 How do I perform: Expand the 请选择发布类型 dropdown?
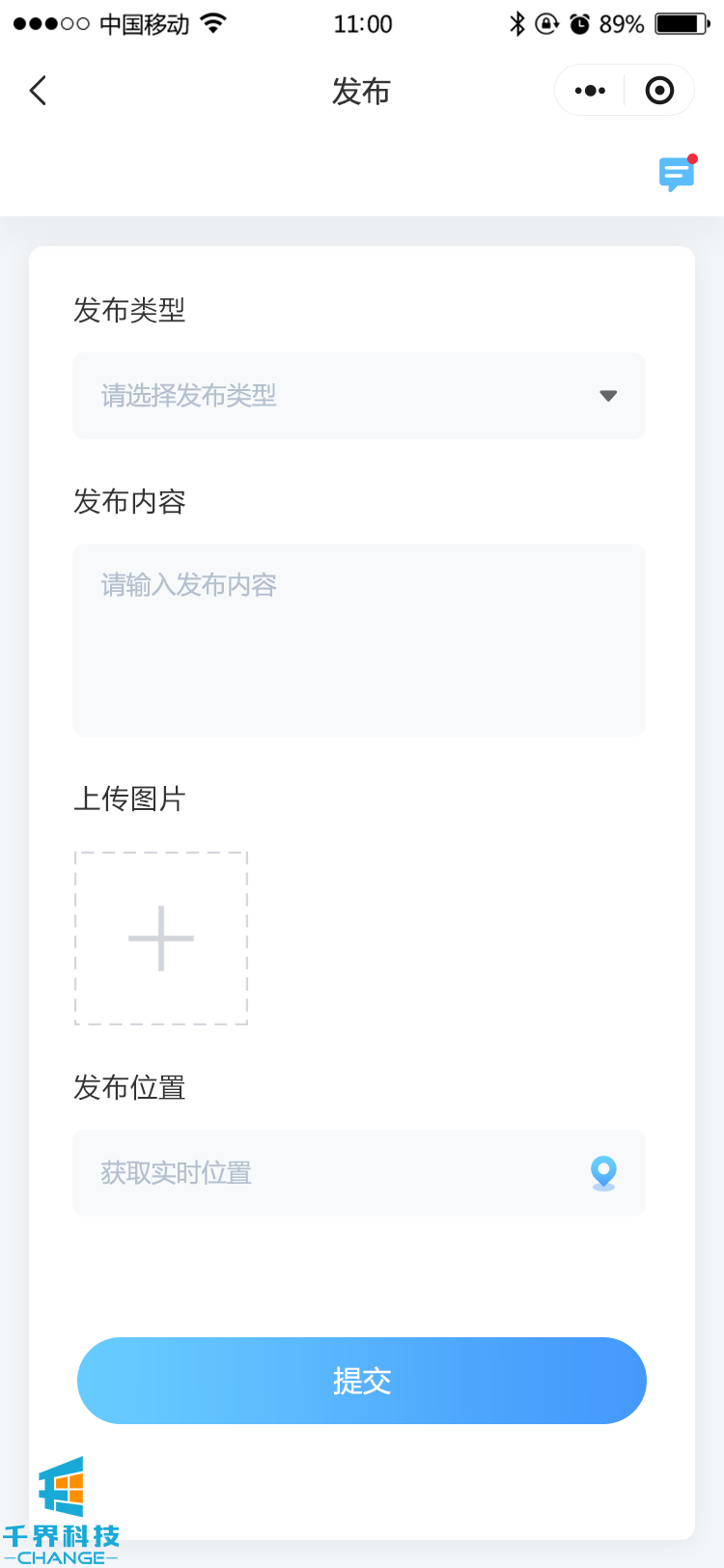tap(359, 396)
